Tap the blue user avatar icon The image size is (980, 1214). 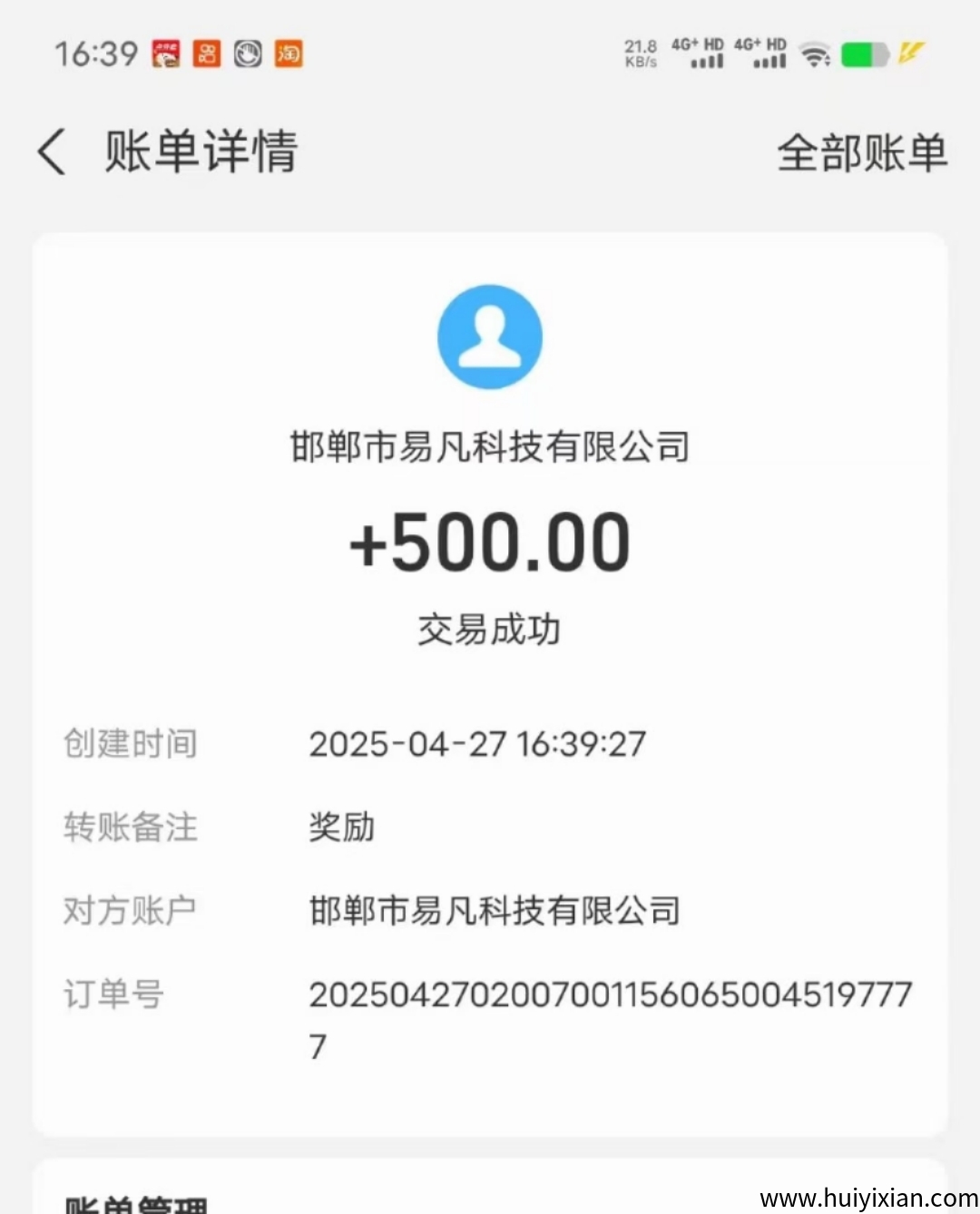point(489,336)
